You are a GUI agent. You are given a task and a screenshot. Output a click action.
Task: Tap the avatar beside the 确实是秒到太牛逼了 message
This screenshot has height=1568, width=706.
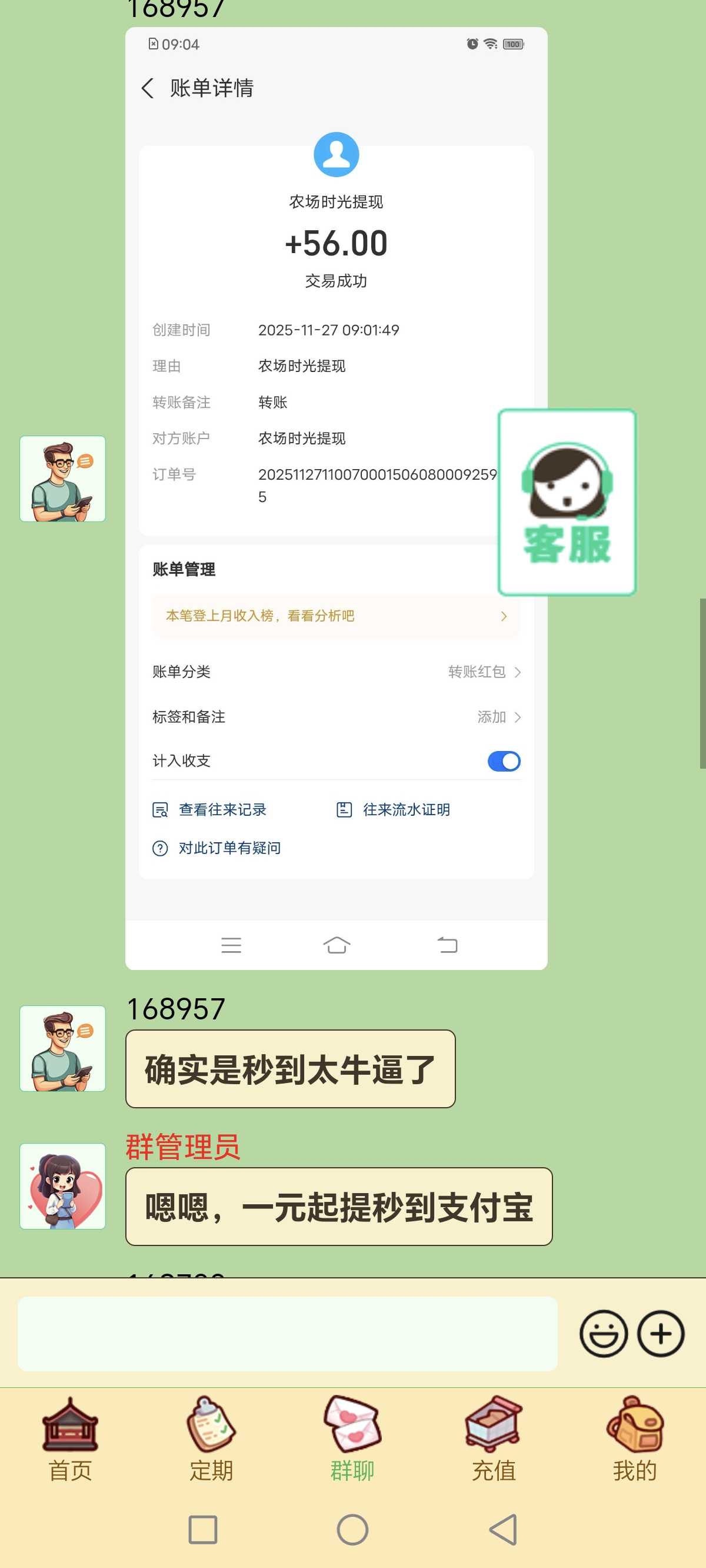[63, 1048]
